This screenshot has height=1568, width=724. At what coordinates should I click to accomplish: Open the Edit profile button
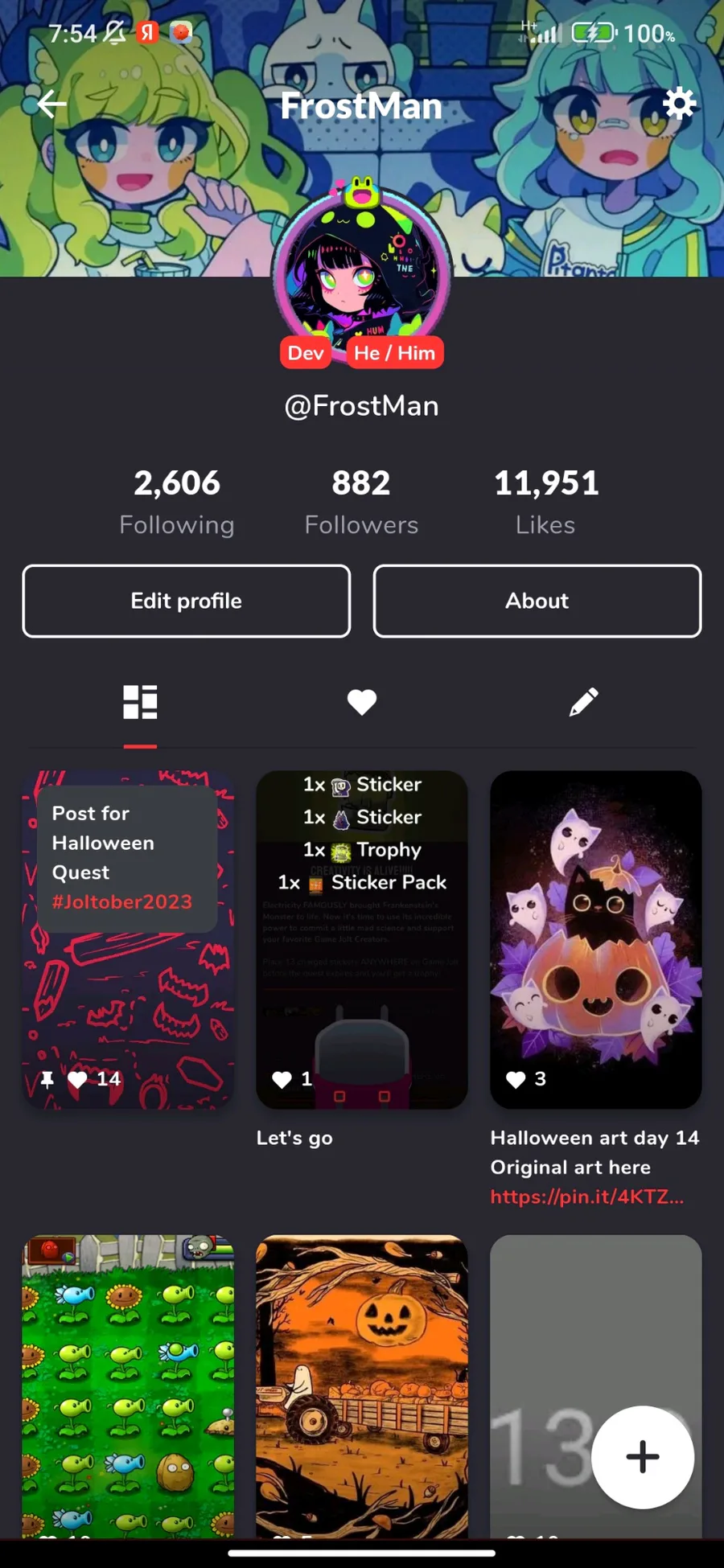[186, 601]
